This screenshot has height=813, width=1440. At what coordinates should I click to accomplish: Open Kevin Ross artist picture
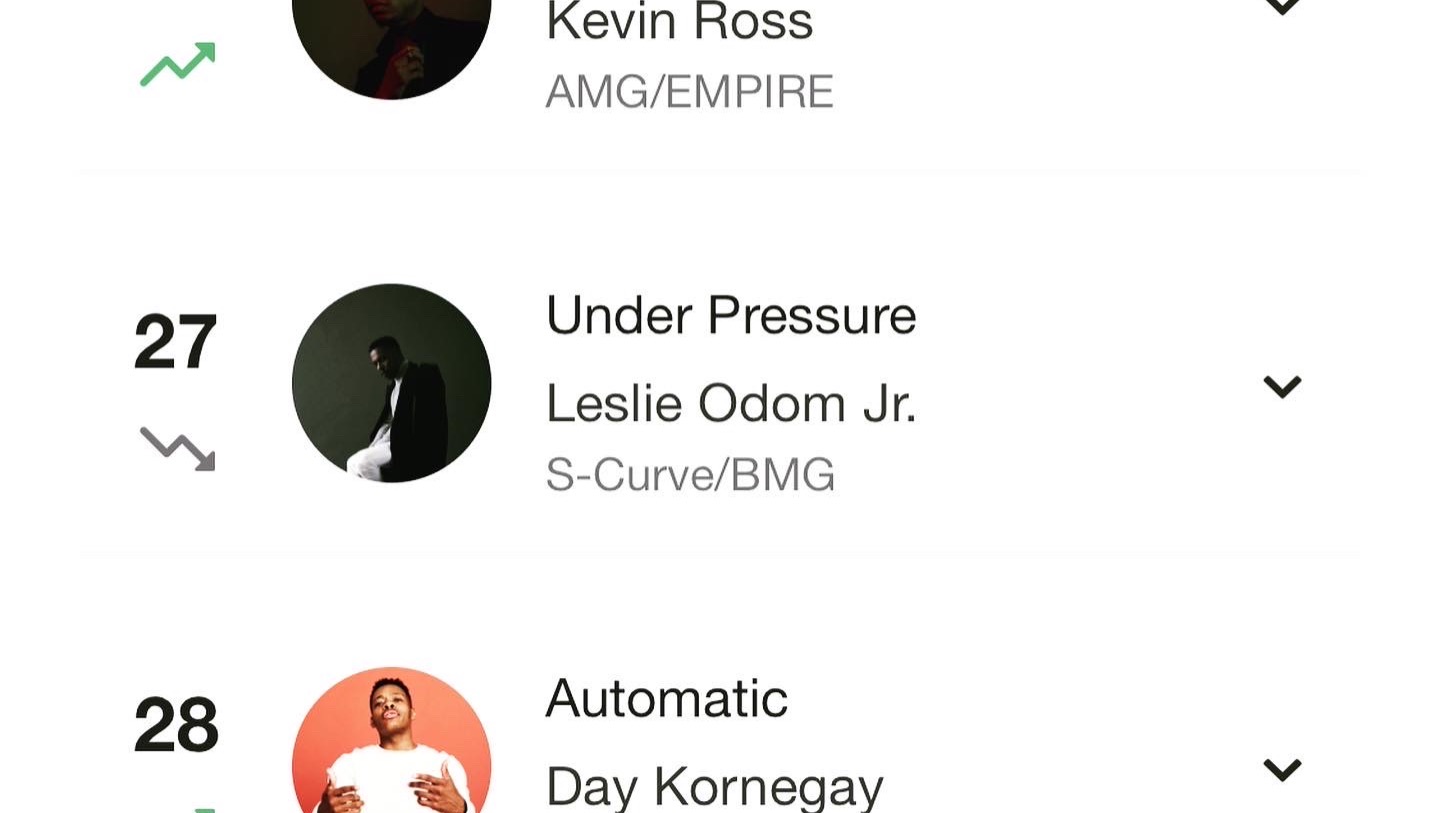[x=391, y=45]
